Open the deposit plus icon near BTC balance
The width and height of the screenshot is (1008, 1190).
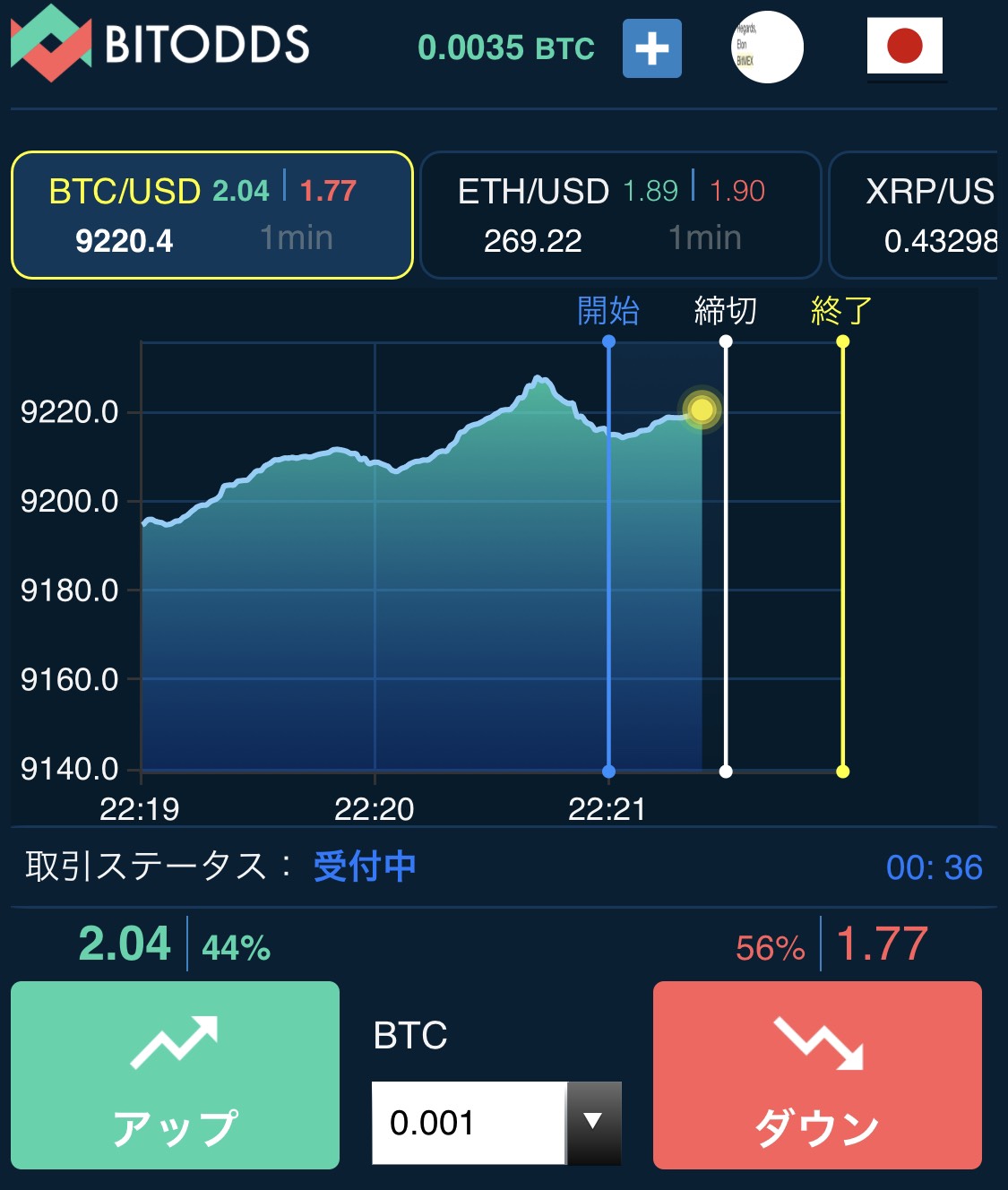(x=652, y=47)
